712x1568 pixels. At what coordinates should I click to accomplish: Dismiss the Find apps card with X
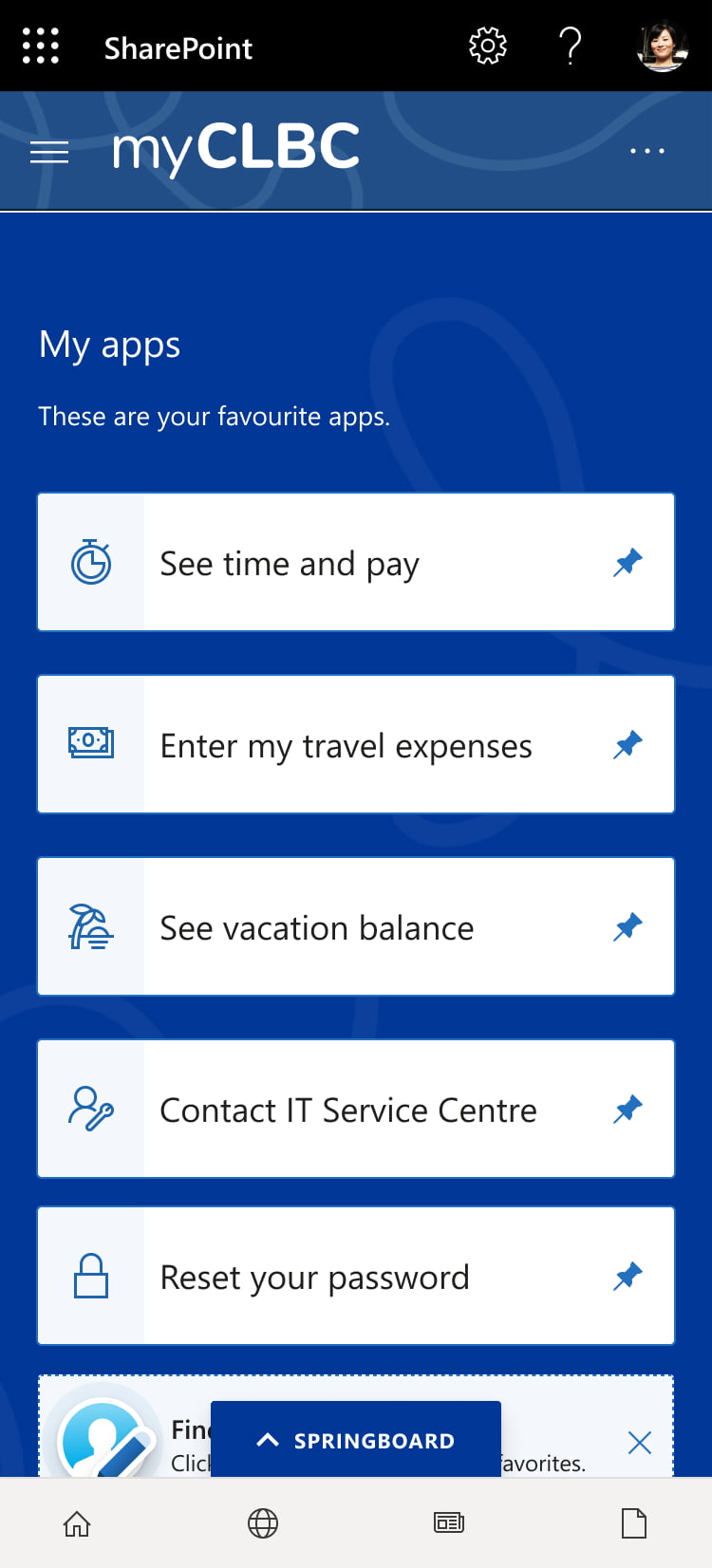coord(638,1442)
